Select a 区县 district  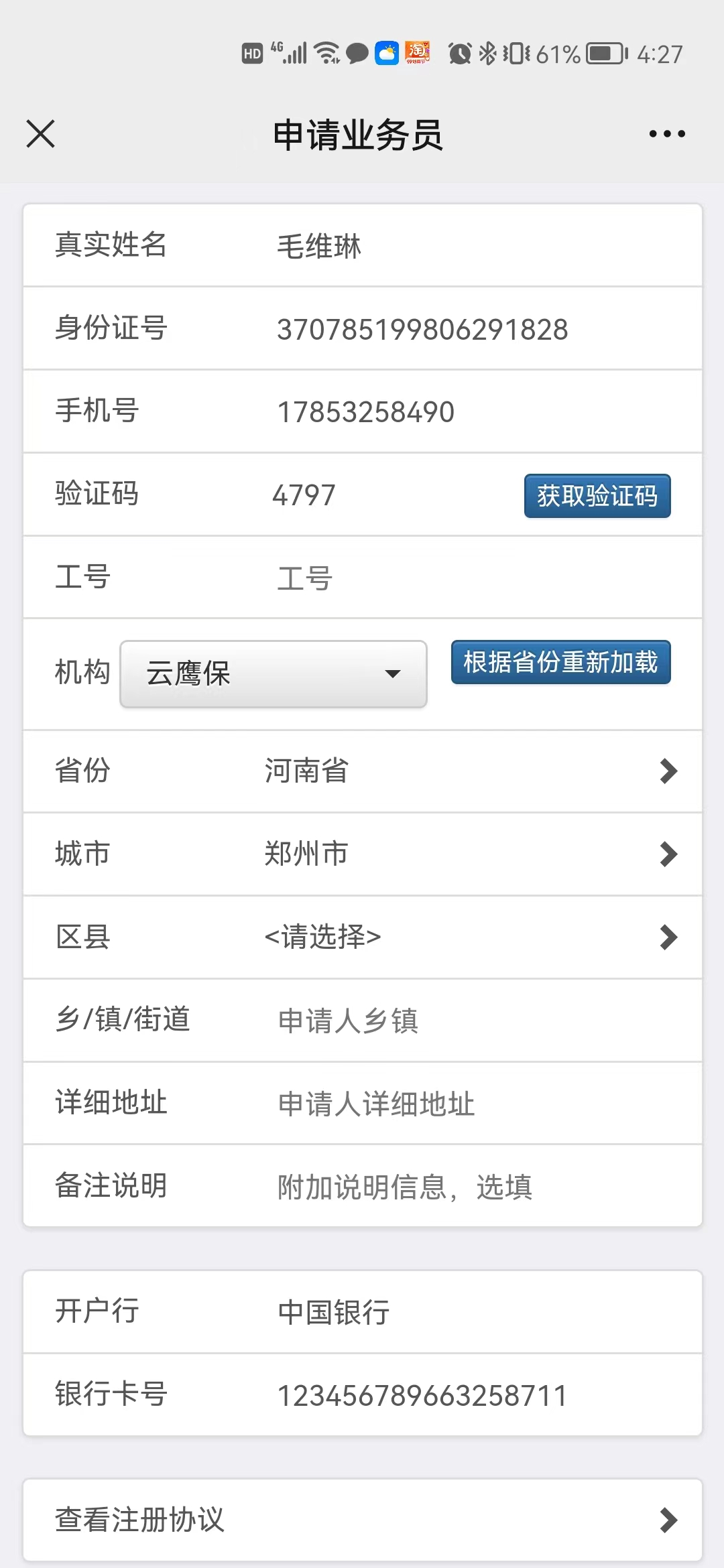[469, 937]
